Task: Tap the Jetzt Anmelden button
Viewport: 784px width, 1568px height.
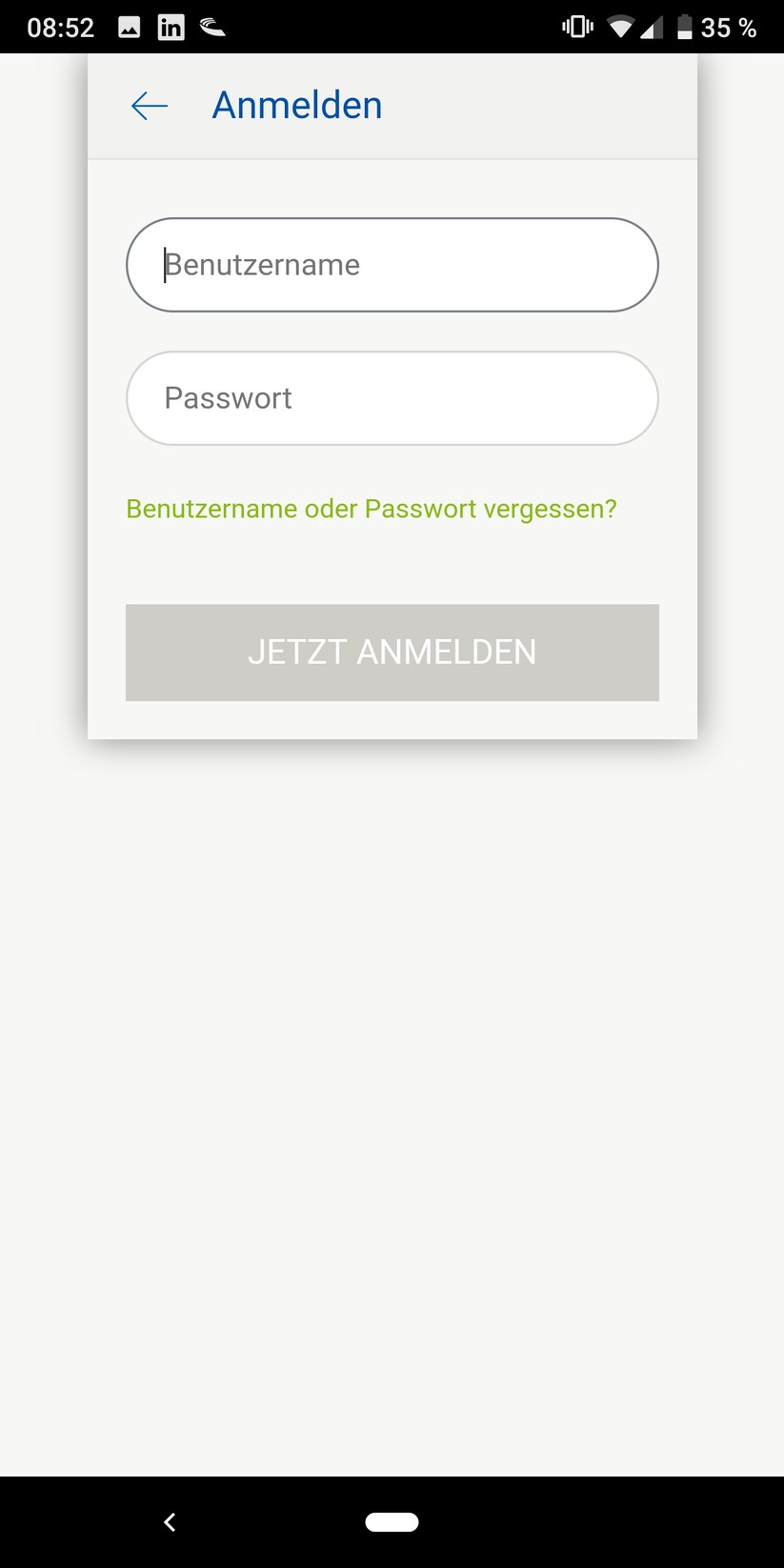Action: click(x=392, y=653)
